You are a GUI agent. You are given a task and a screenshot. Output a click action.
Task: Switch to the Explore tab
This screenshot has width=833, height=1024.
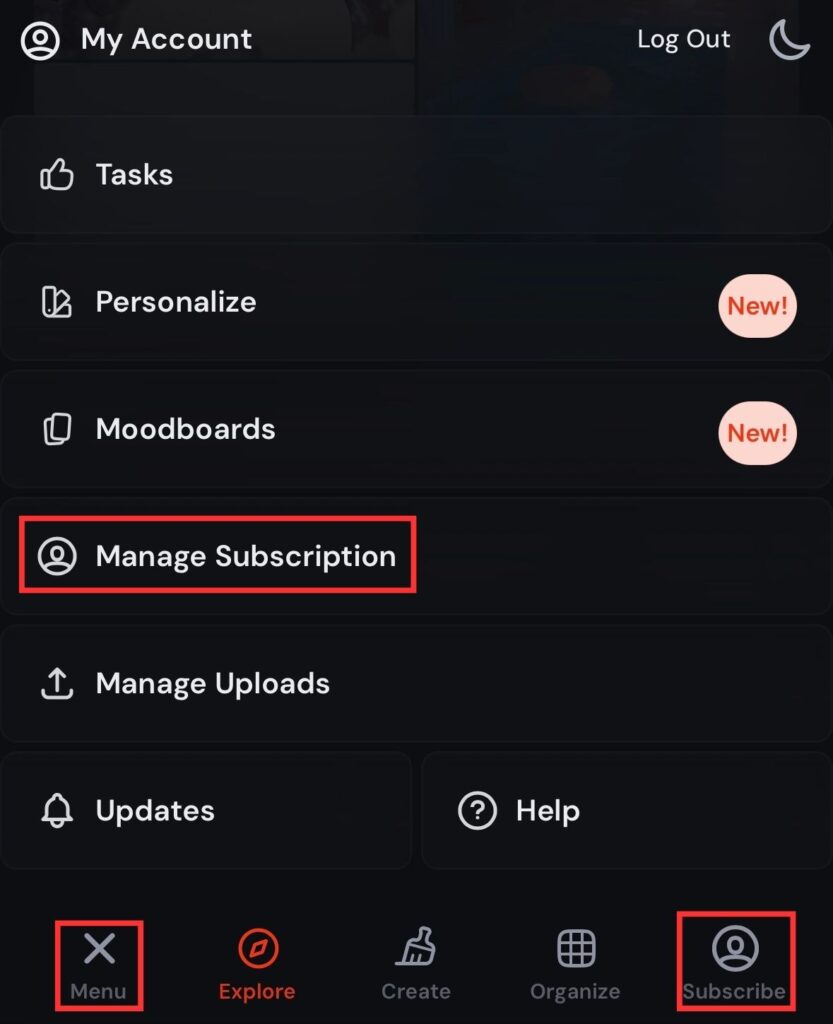[257, 963]
